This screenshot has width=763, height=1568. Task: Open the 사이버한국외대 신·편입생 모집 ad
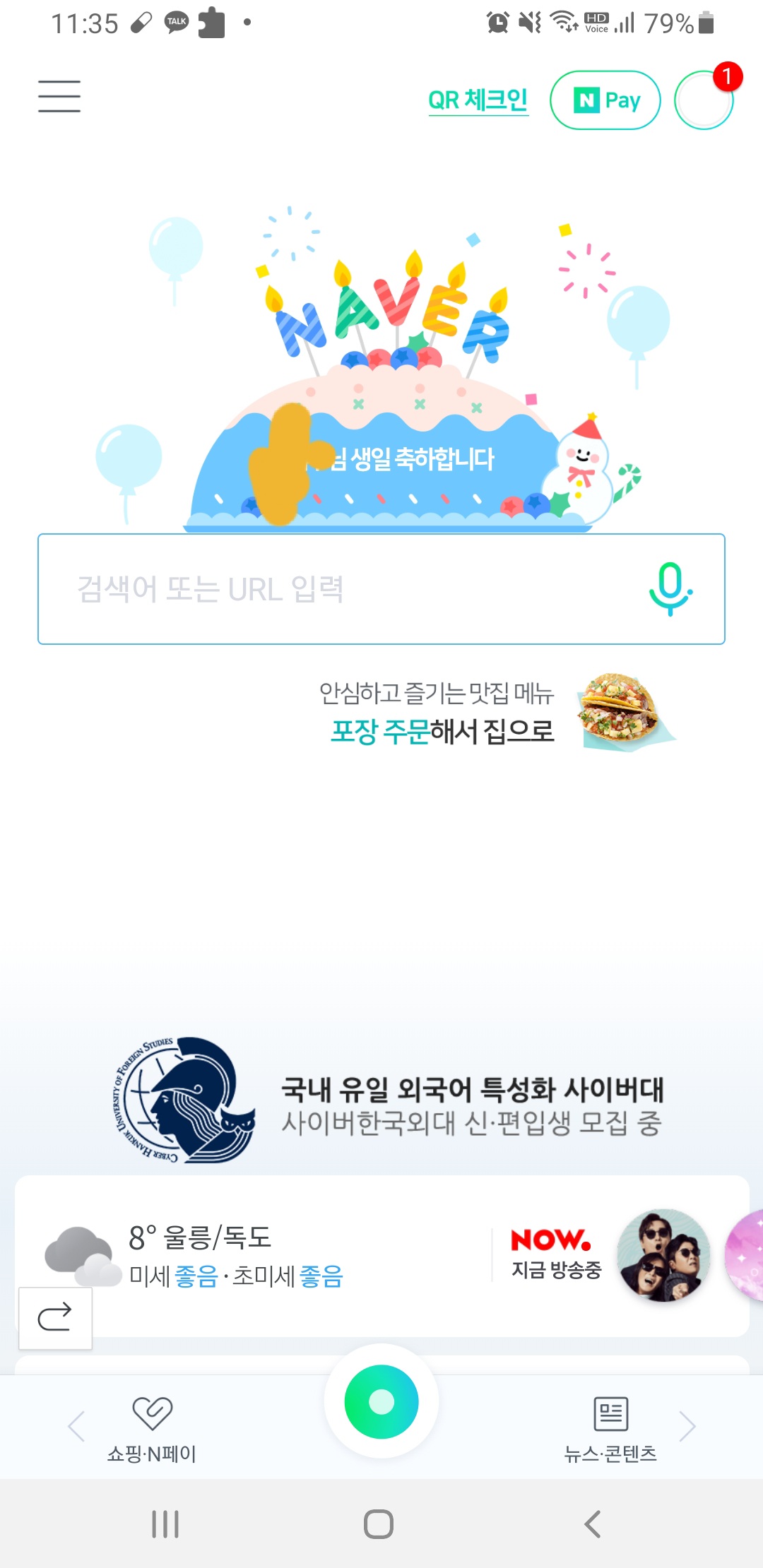tap(389, 1100)
